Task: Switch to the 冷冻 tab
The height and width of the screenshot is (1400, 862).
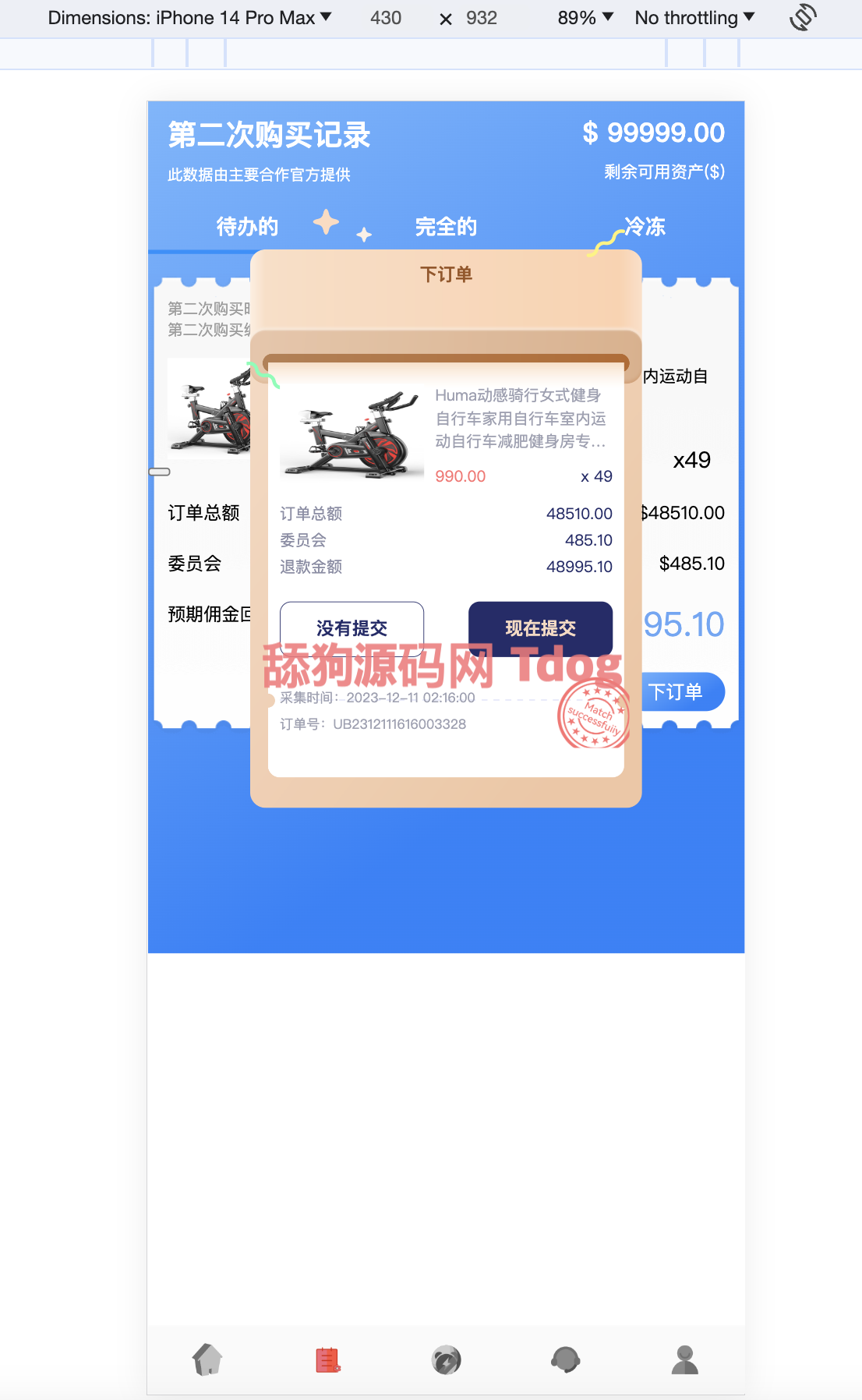Action: pos(645,227)
